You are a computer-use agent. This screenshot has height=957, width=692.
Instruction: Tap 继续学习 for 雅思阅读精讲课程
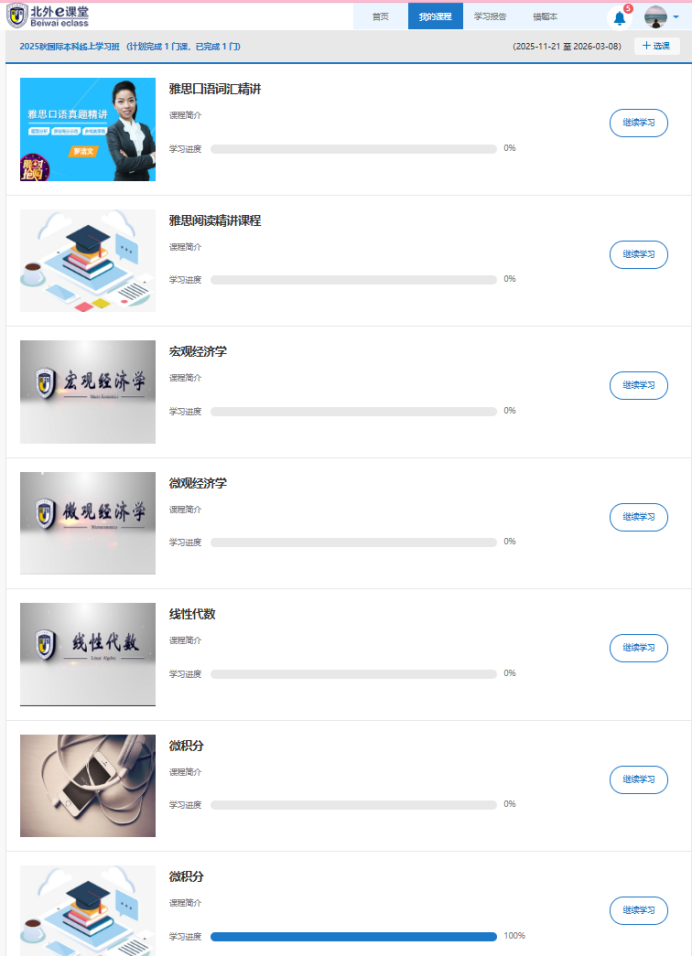pos(638,254)
